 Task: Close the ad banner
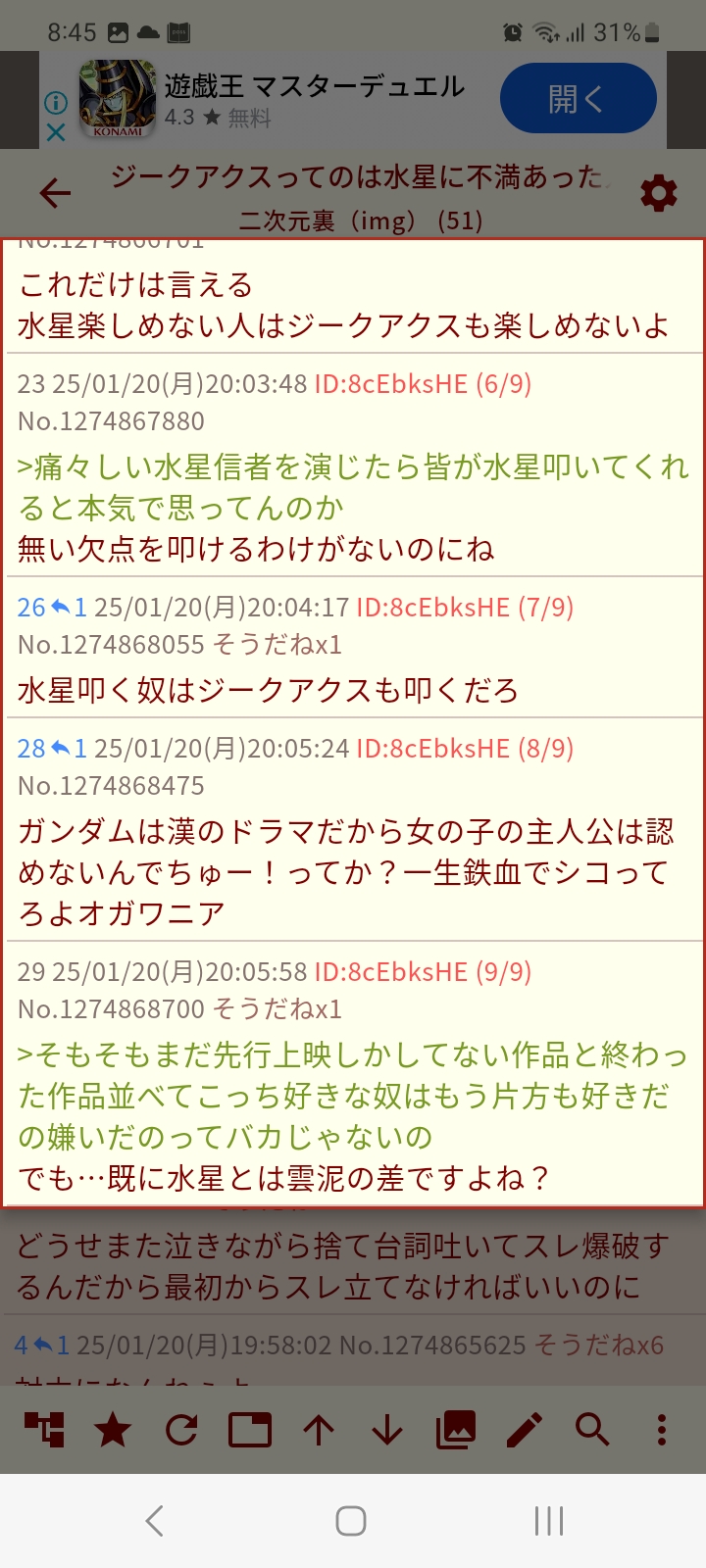[x=56, y=132]
